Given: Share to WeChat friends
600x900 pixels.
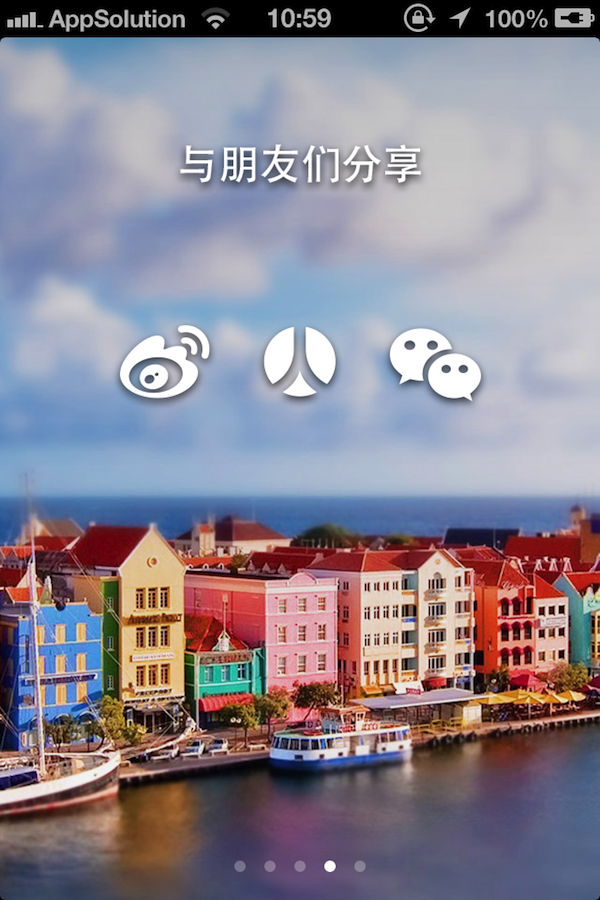Looking at the screenshot, I should 435,365.
